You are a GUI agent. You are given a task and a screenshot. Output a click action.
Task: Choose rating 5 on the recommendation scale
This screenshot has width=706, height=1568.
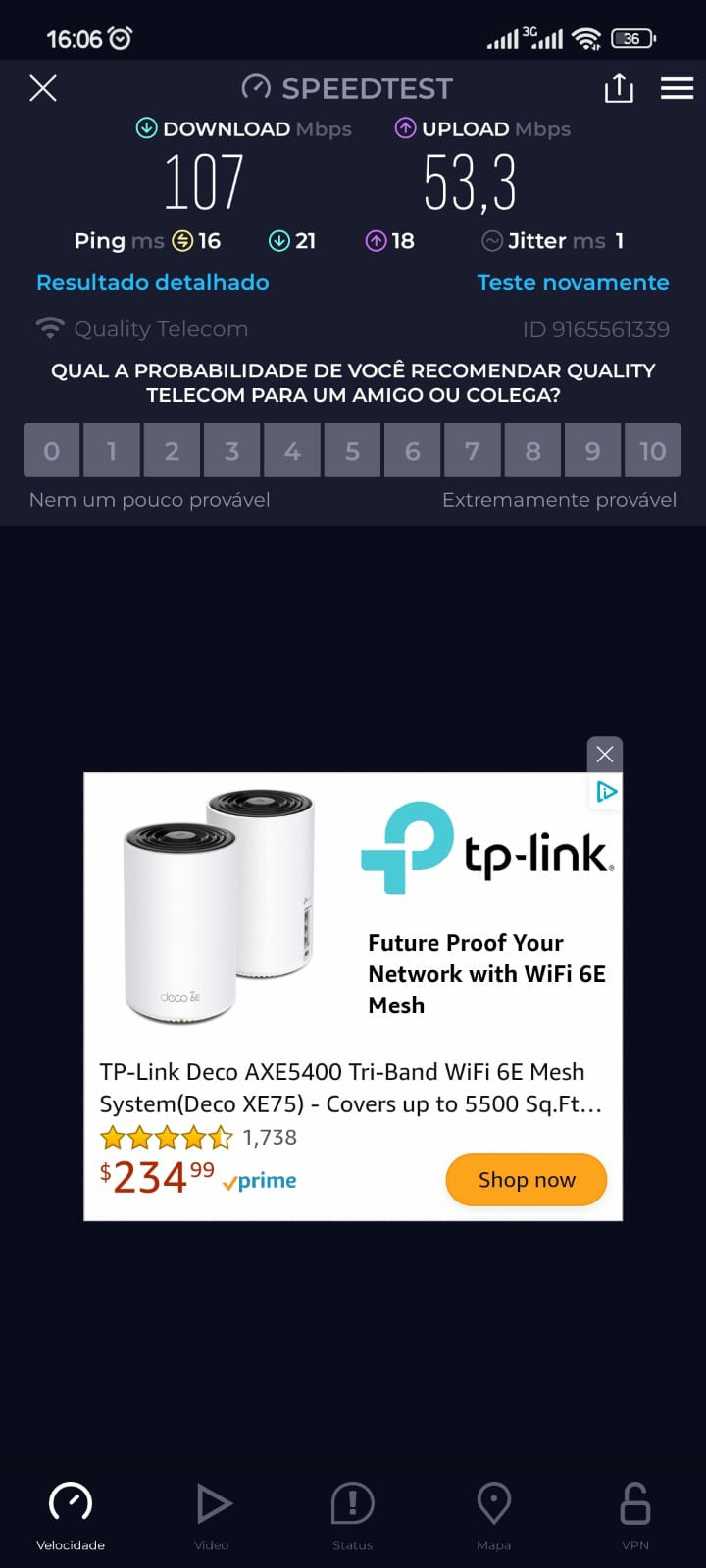click(x=352, y=451)
